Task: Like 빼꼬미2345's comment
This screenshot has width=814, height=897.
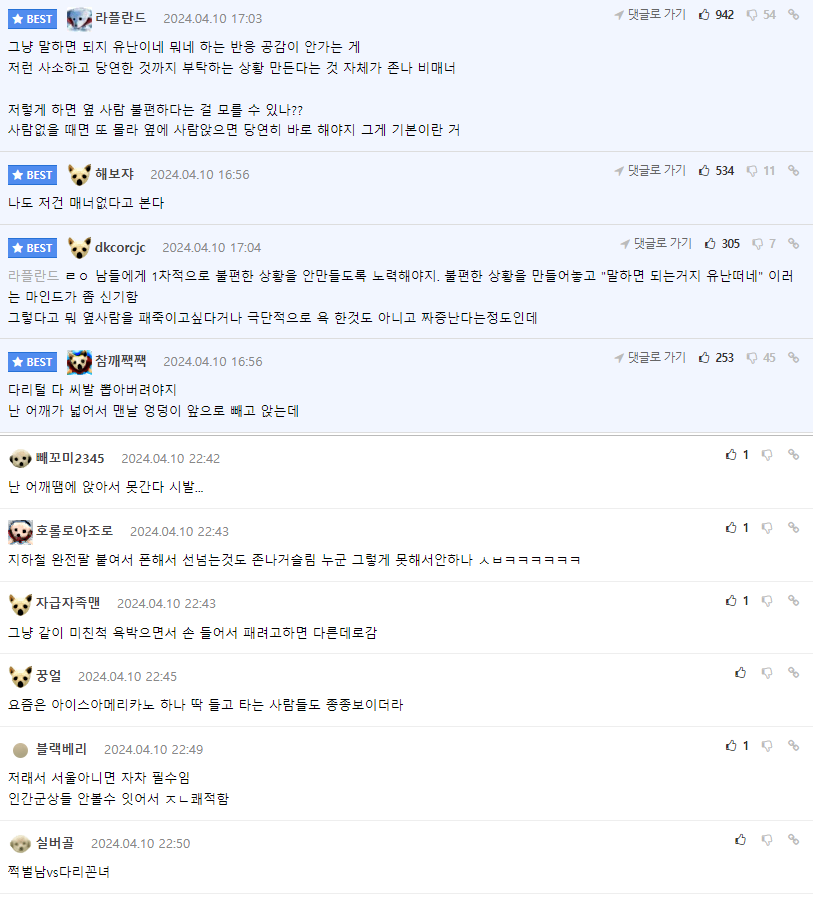Action: pyautogui.click(x=731, y=454)
